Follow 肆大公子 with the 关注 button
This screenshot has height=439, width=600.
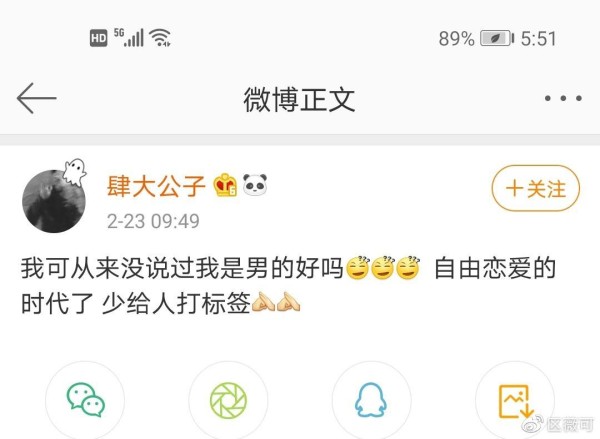(535, 189)
